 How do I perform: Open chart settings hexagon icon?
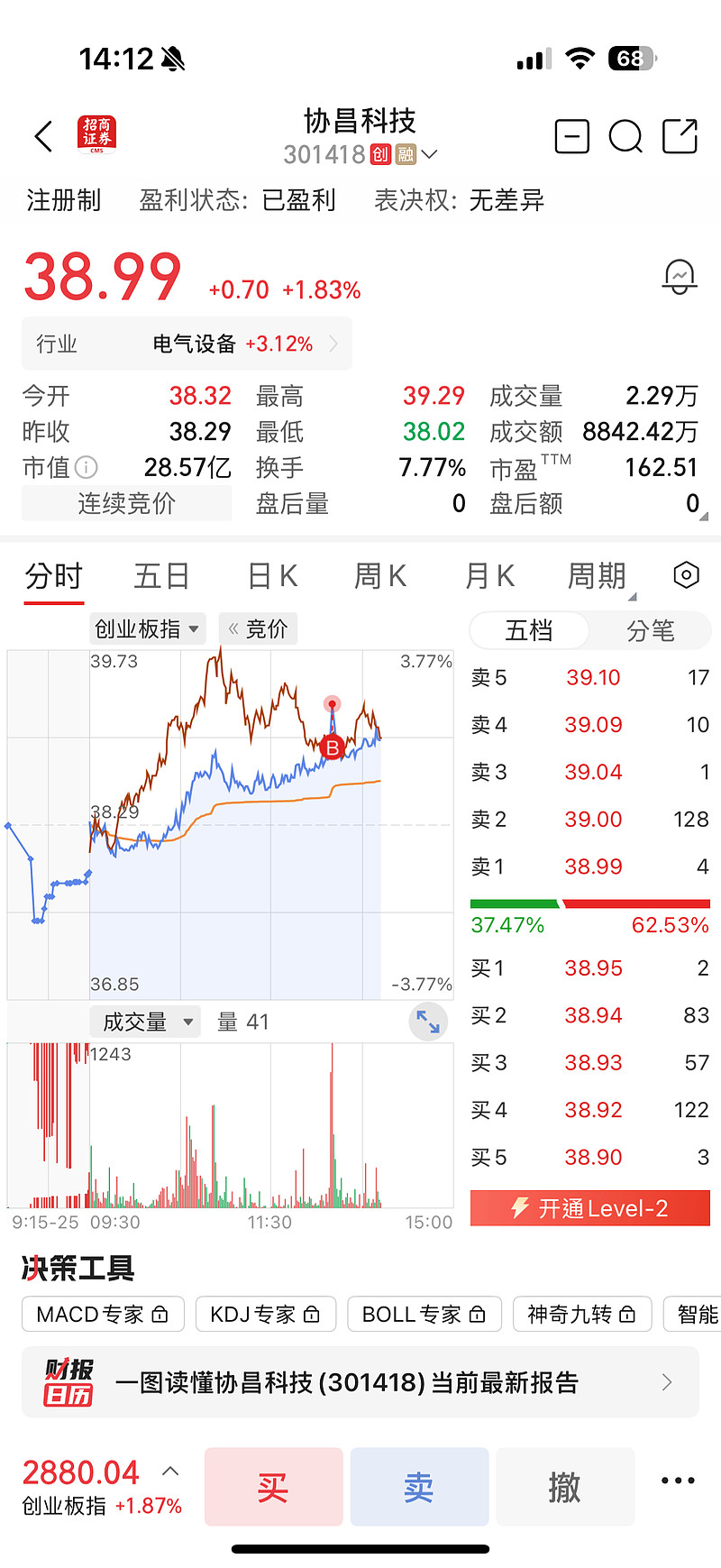[x=686, y=575]
